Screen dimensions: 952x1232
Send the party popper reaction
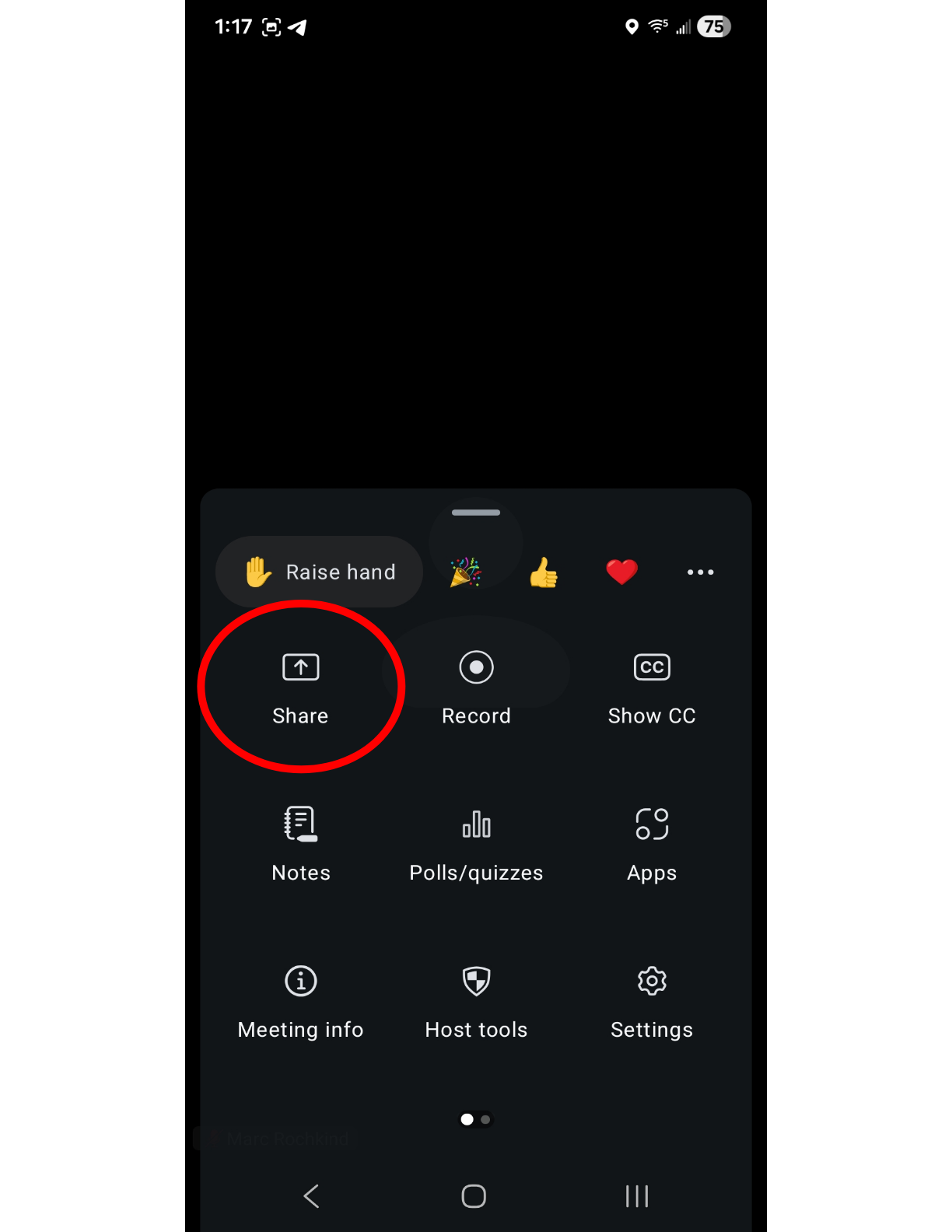(x=466, y=572)
